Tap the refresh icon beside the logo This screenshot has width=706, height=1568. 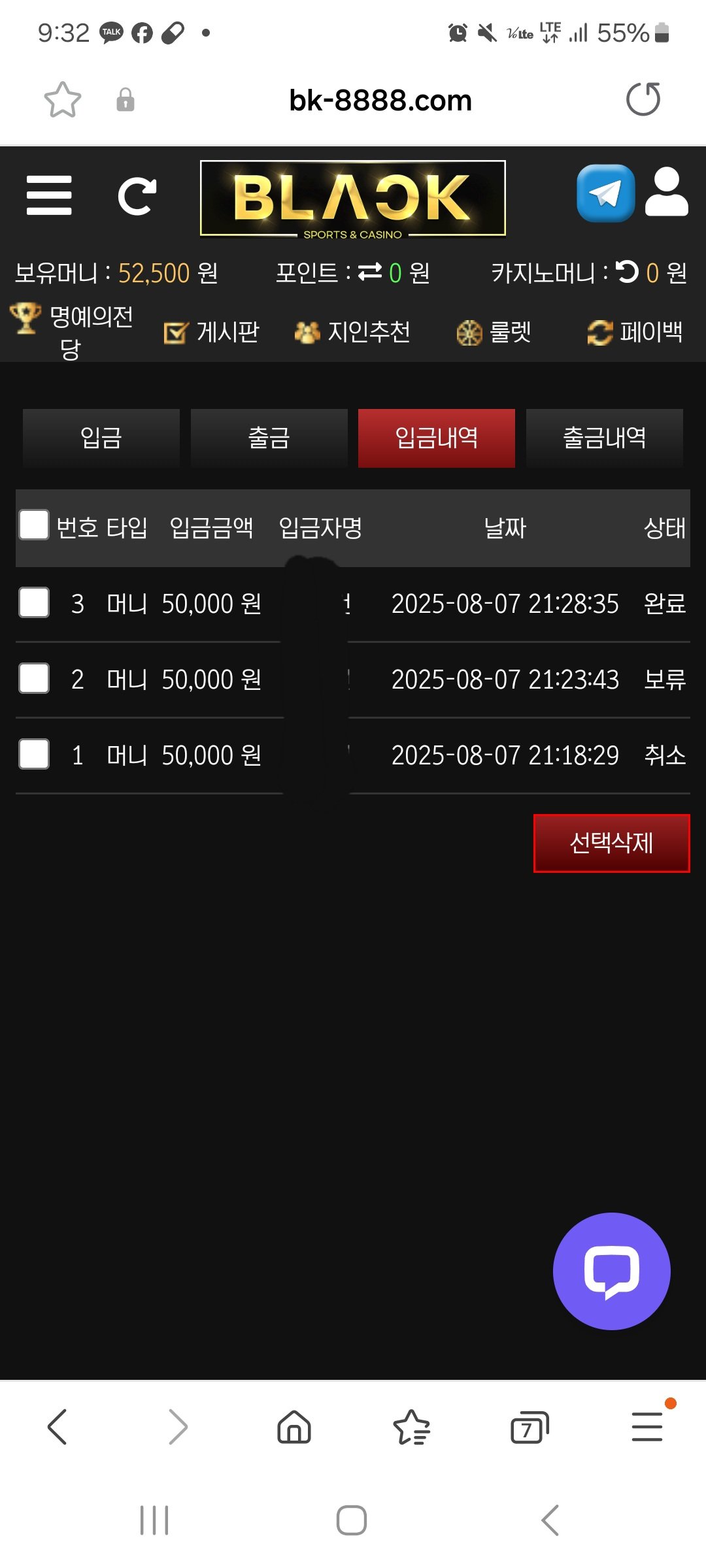[x=137, y=196]
